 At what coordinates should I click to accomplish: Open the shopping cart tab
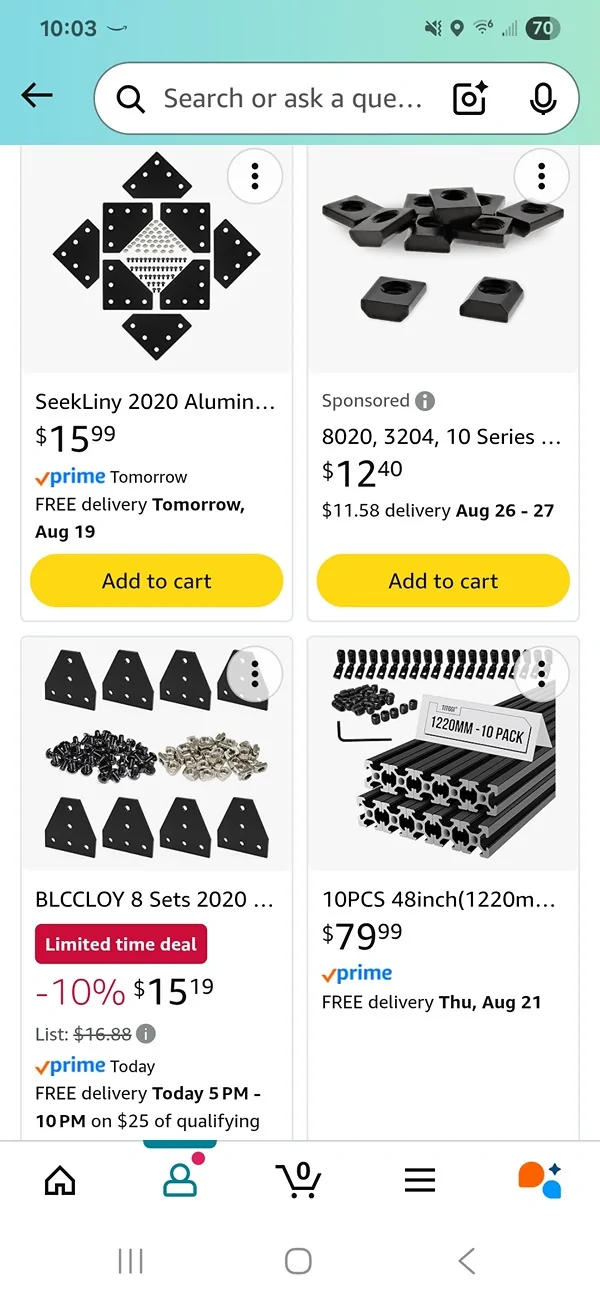pos(299,1181)
